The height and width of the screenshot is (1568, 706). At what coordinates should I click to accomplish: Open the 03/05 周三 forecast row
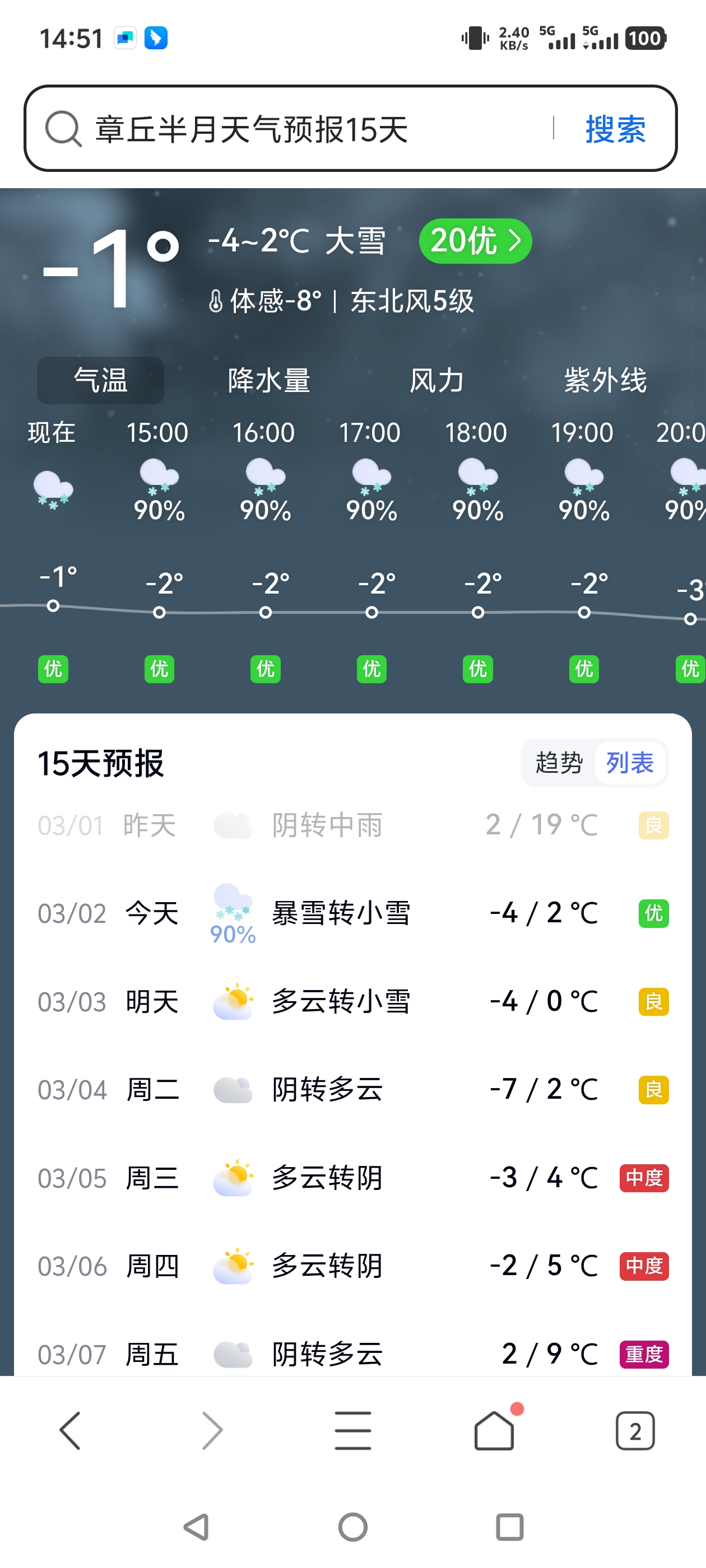352,1178
